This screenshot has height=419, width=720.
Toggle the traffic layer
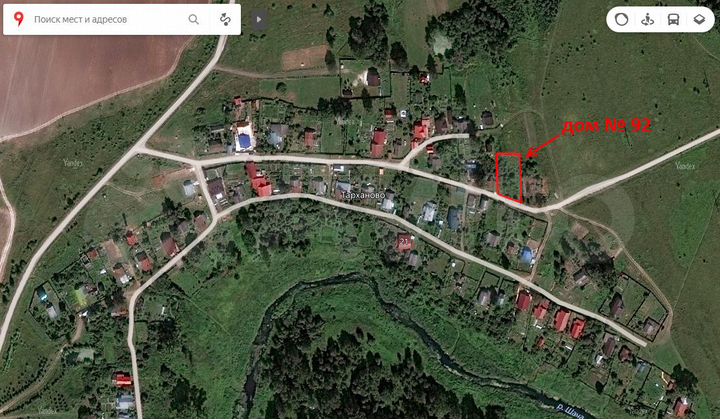click(x=622, y=19)
